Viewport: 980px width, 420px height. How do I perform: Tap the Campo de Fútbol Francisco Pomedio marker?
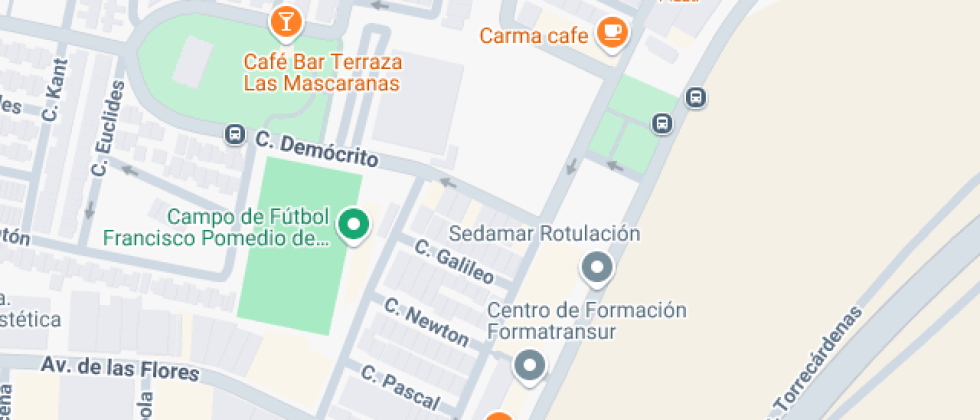click(x=353, y=226)
